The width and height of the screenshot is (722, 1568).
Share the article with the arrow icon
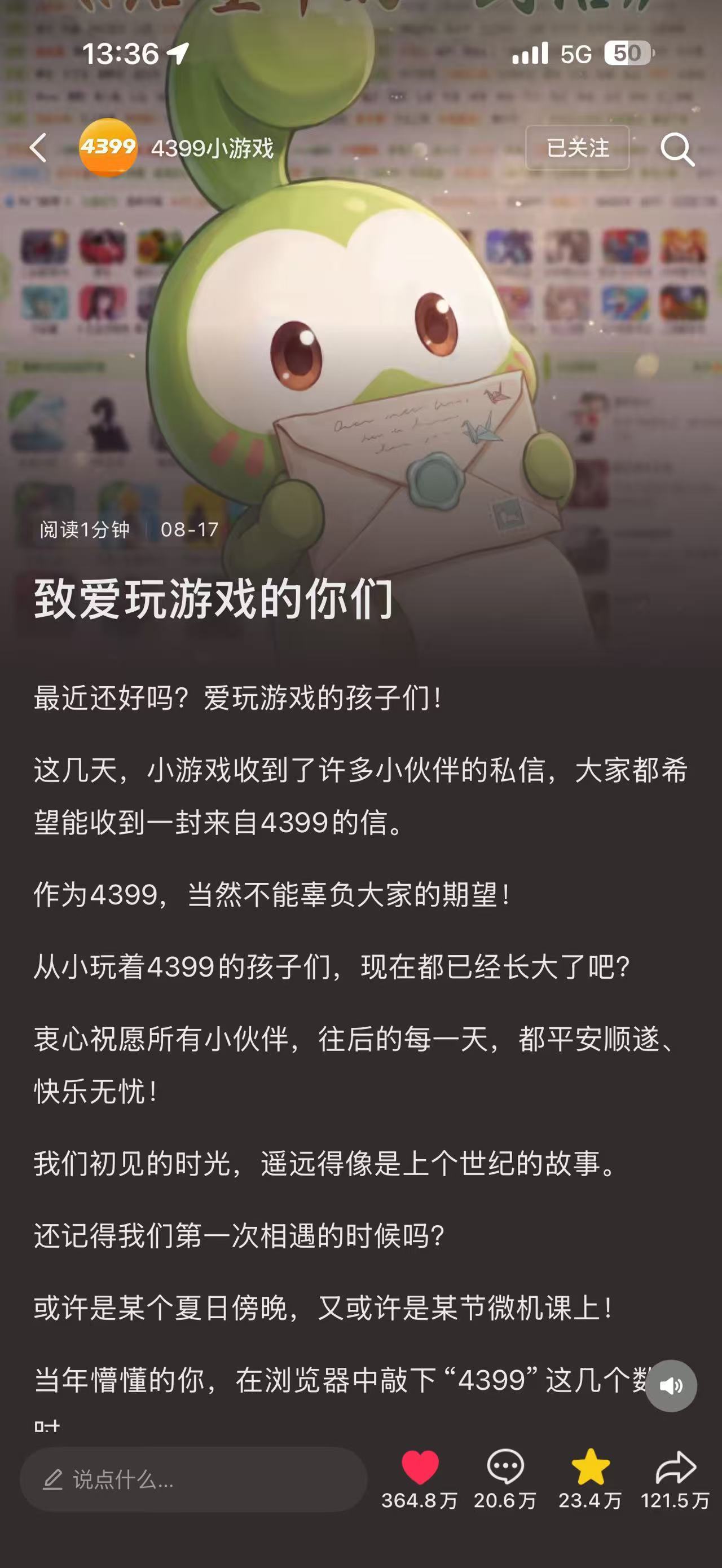pos(675,1467)
